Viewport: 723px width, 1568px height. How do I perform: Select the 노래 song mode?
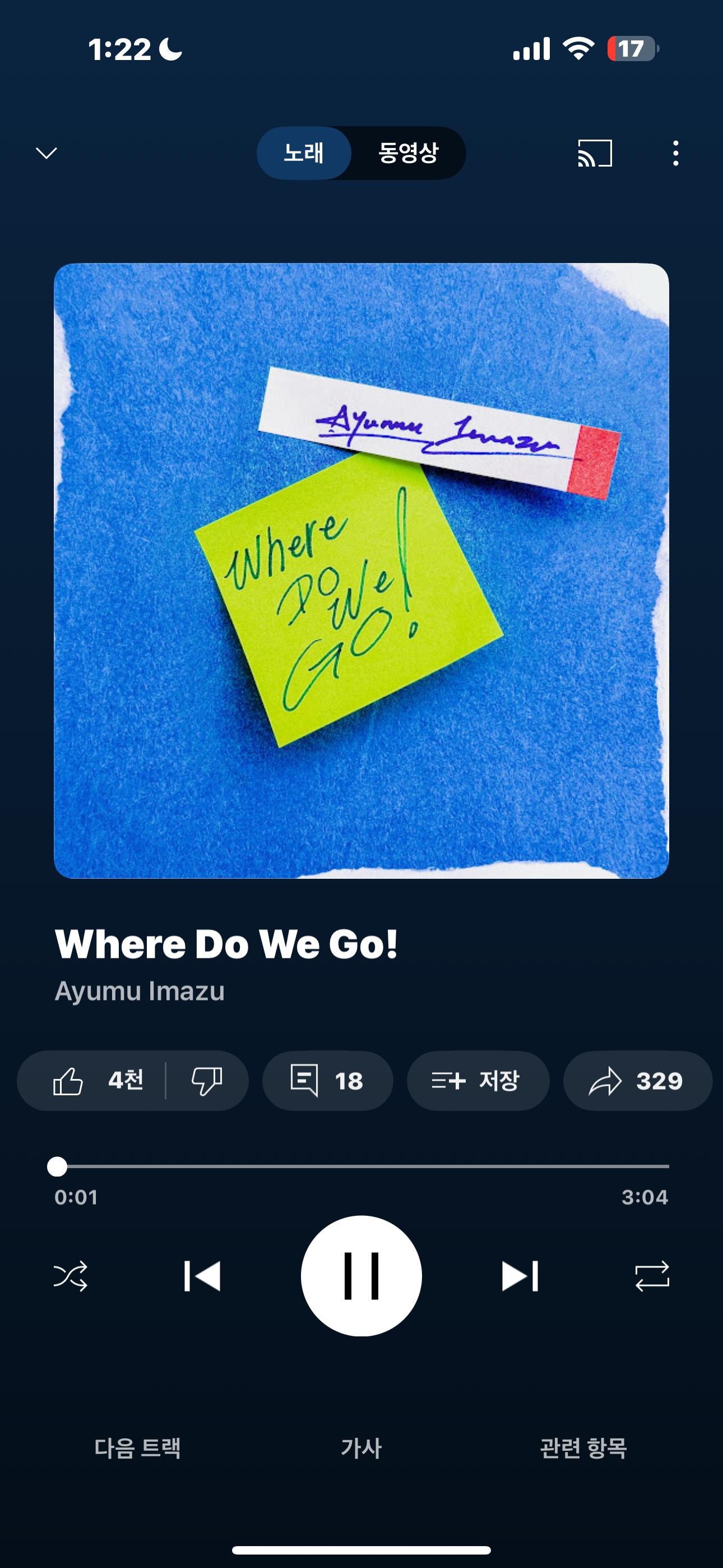coord(304,153)
